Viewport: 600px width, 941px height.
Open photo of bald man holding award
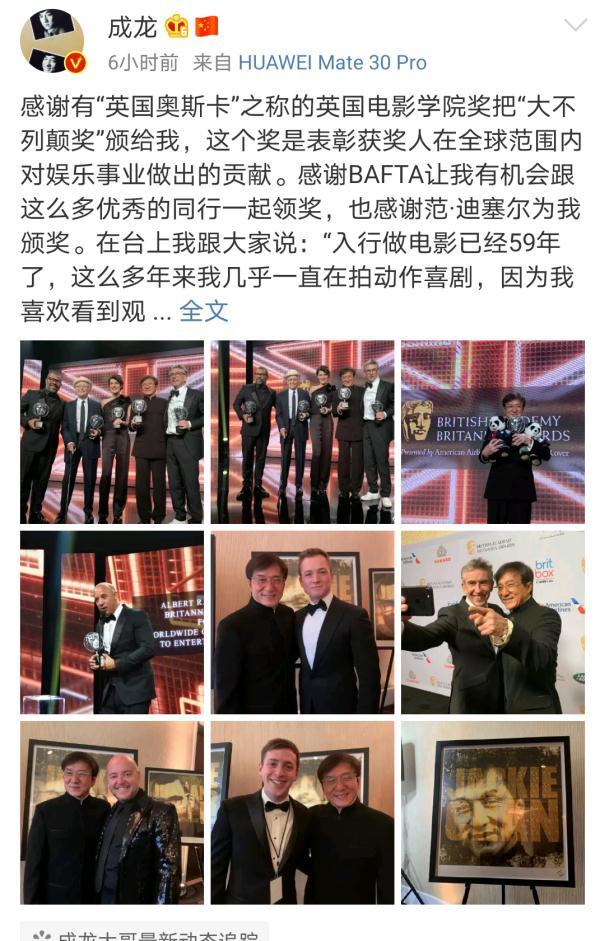tap(112, 621)
